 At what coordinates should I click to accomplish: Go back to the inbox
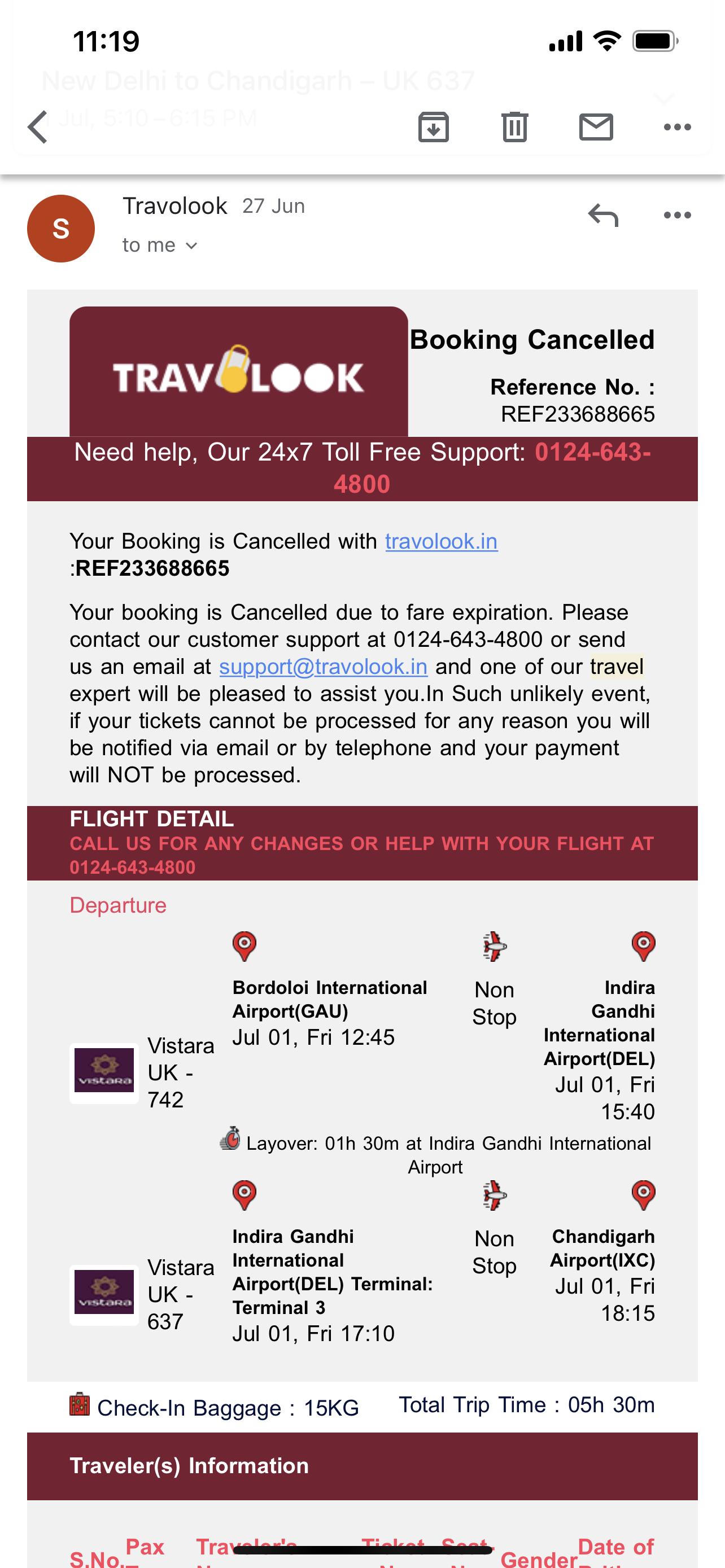(x=38, y=127)
